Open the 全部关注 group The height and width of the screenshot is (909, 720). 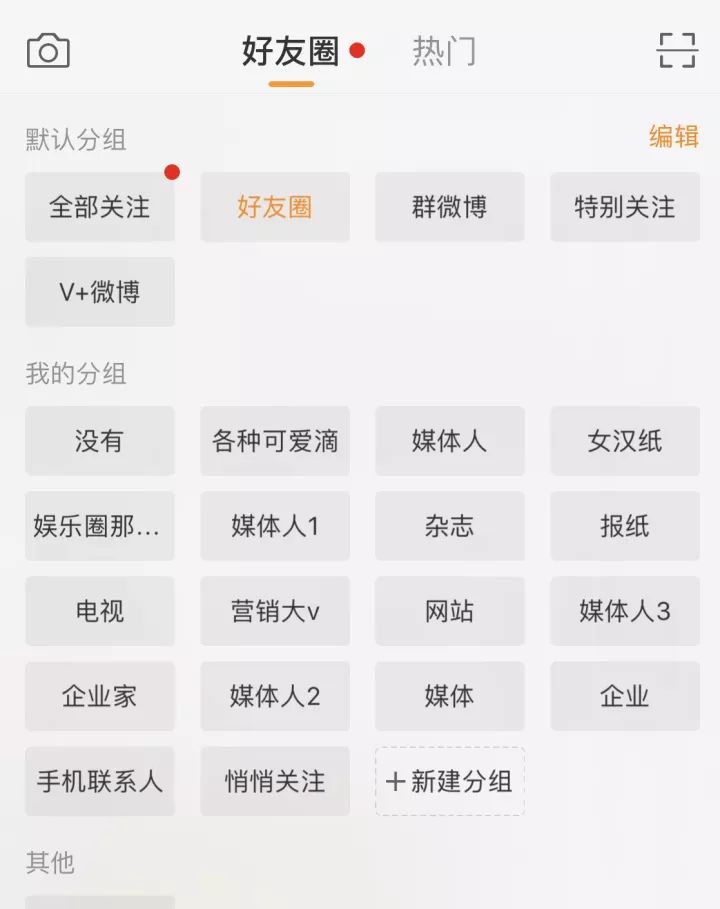coord(99,206)
